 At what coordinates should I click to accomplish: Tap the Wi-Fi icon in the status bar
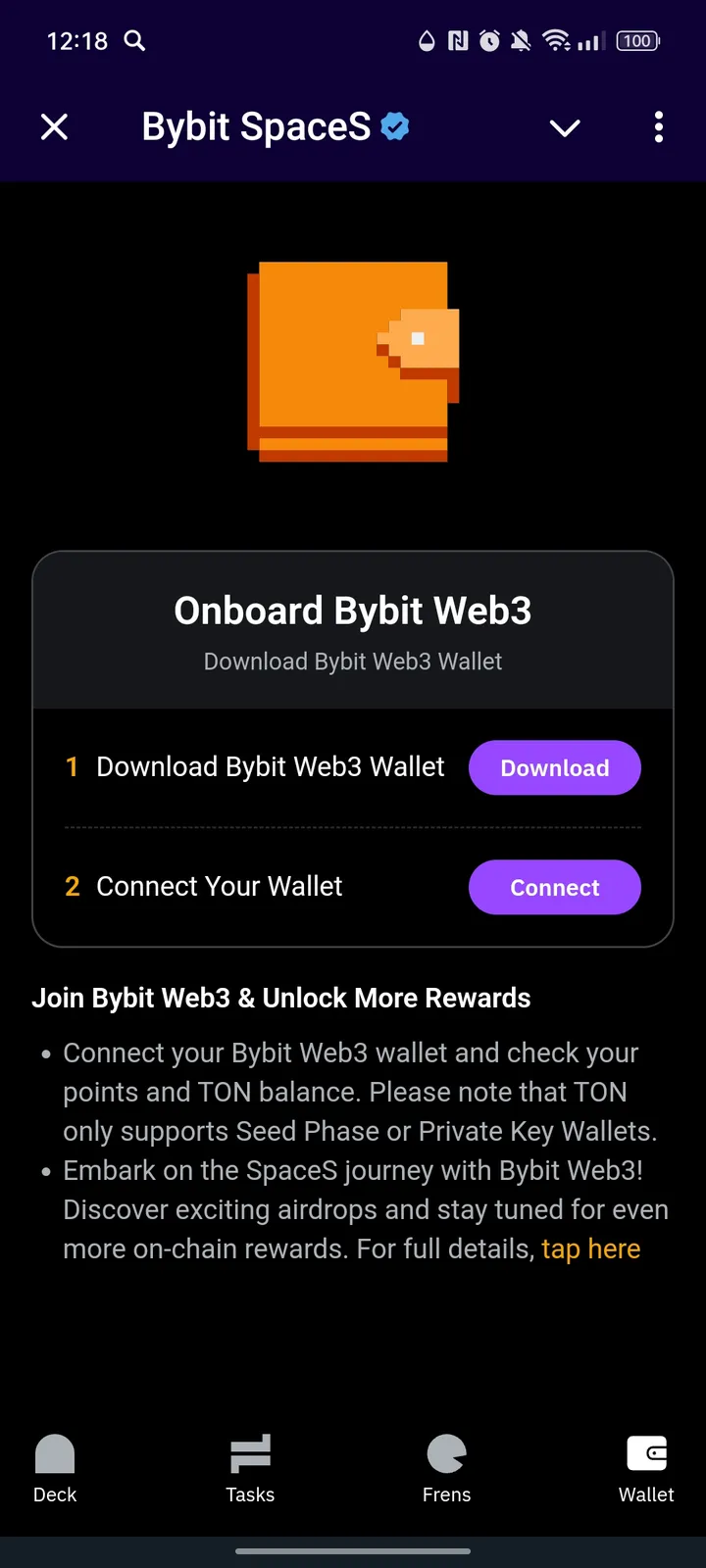coord(555,41)
